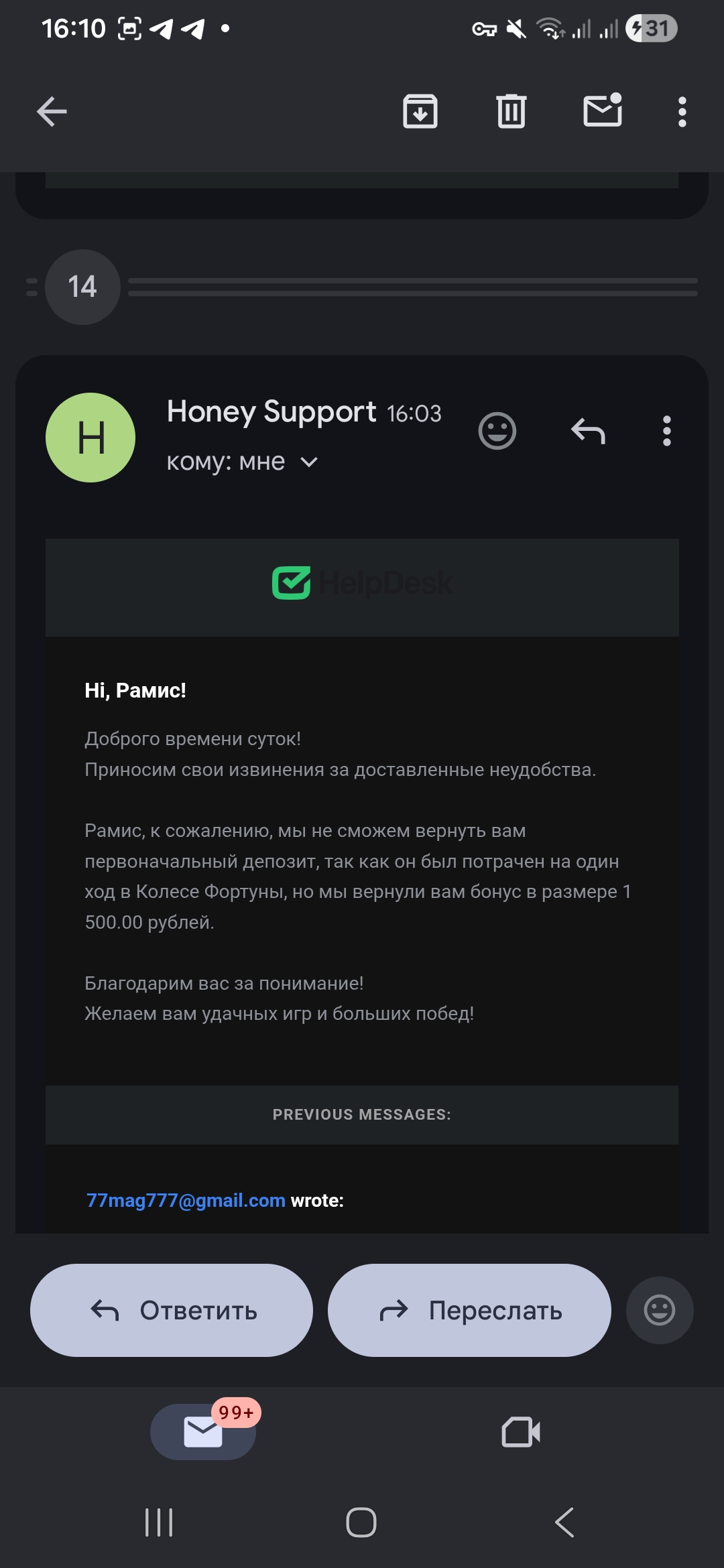
Task: Switch to the Meet video tab
Action: (x=521, y=1432)
